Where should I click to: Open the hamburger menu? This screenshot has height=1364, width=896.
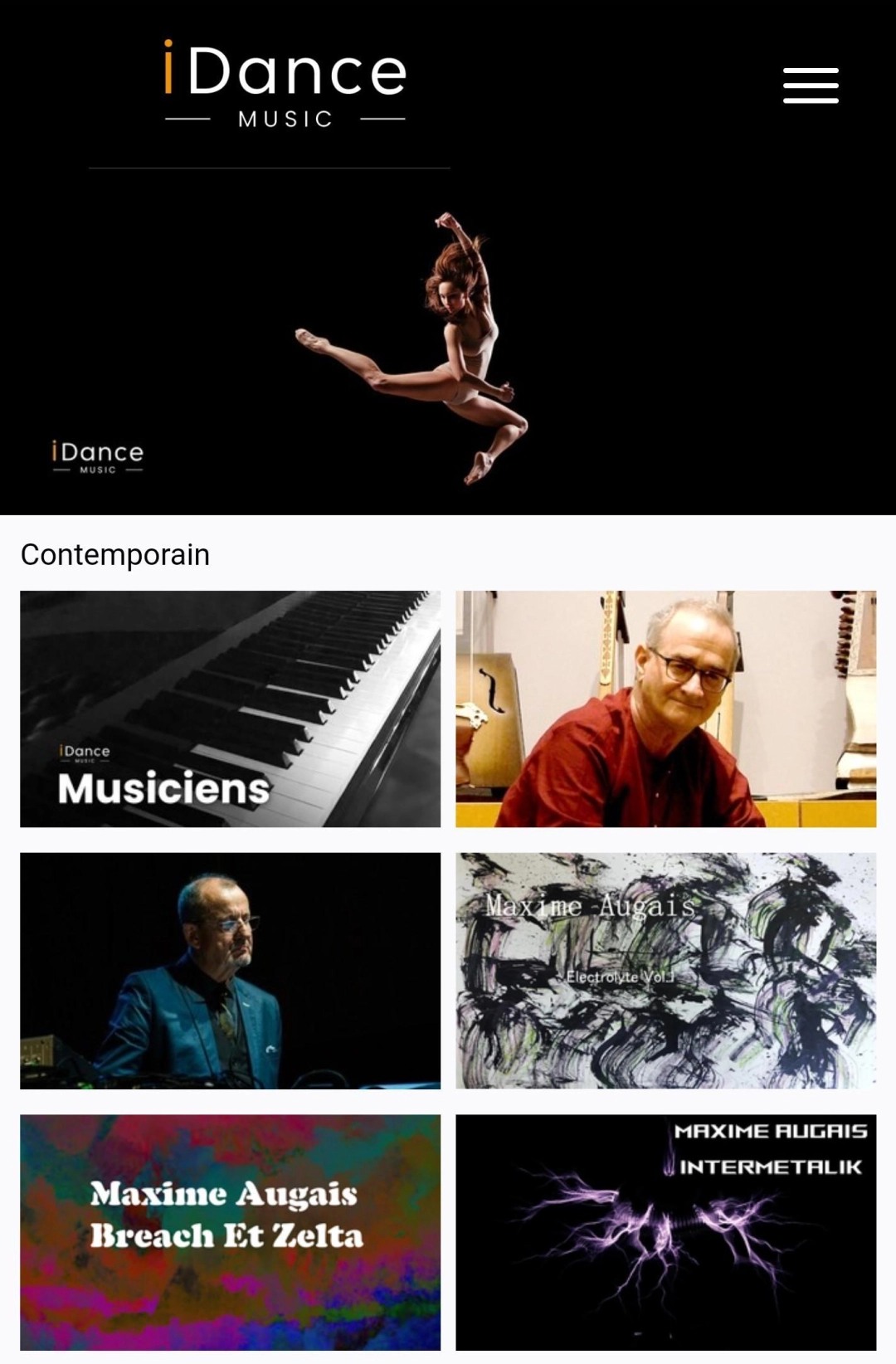pyautogui.click(x=811, y=85)
